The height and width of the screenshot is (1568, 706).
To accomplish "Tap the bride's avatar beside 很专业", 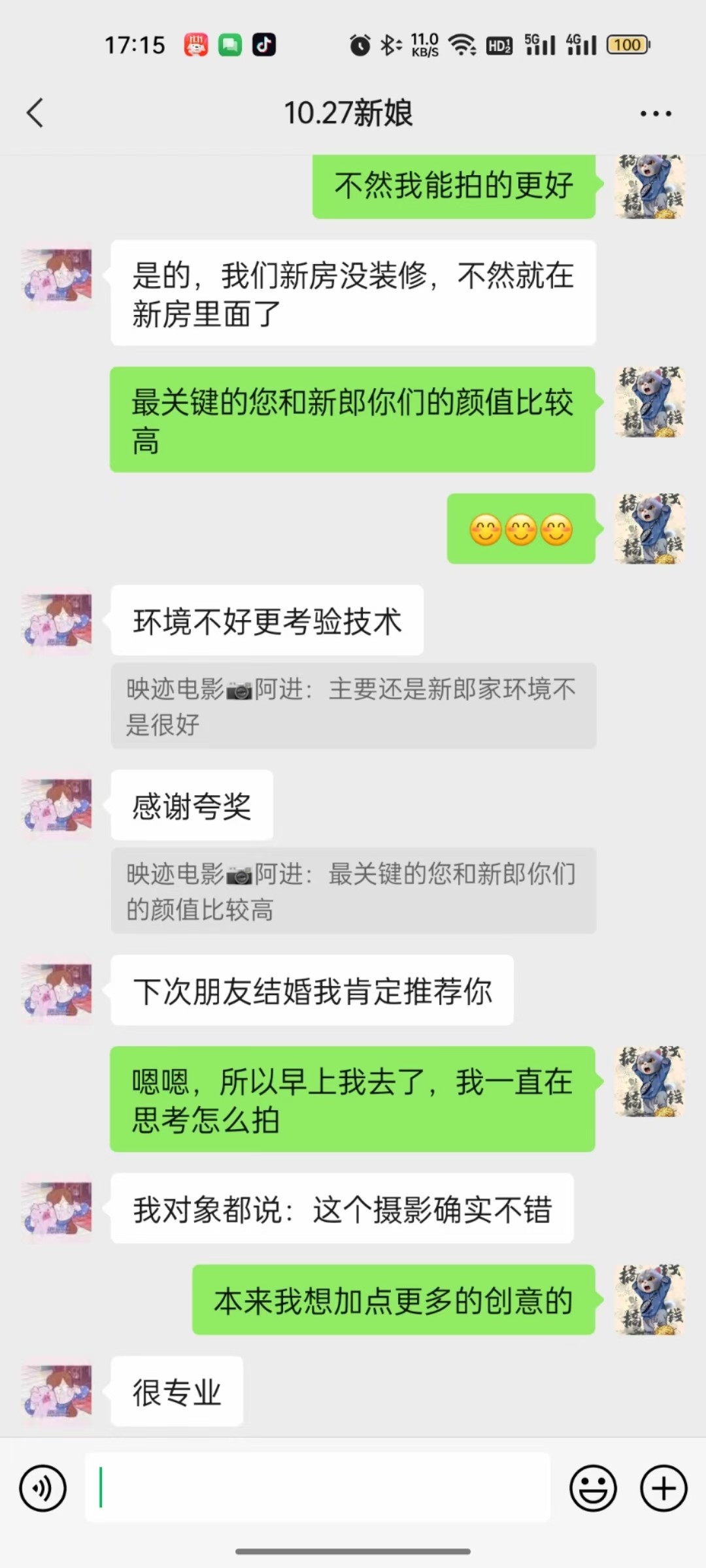I will click(58, 1390).
